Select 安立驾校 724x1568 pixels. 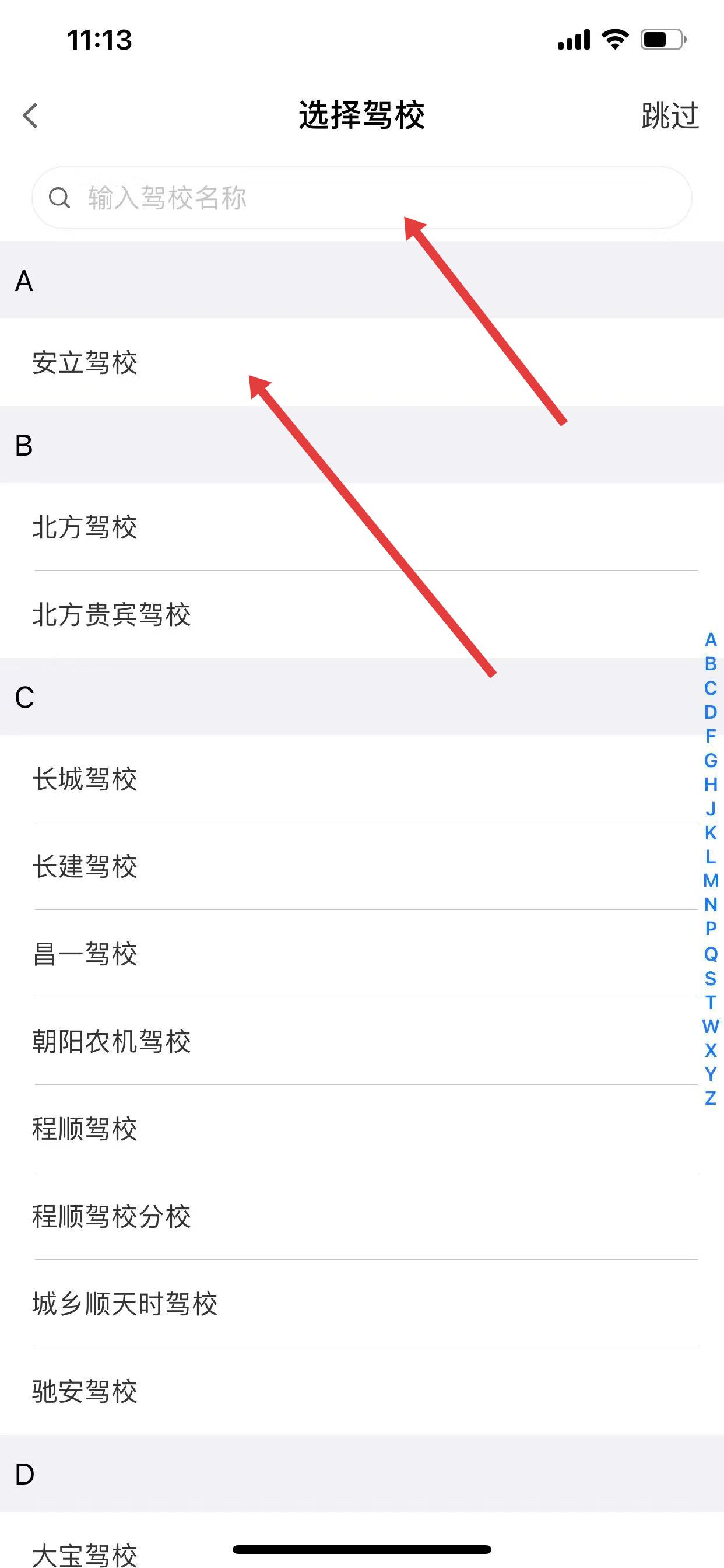[85, 363]
